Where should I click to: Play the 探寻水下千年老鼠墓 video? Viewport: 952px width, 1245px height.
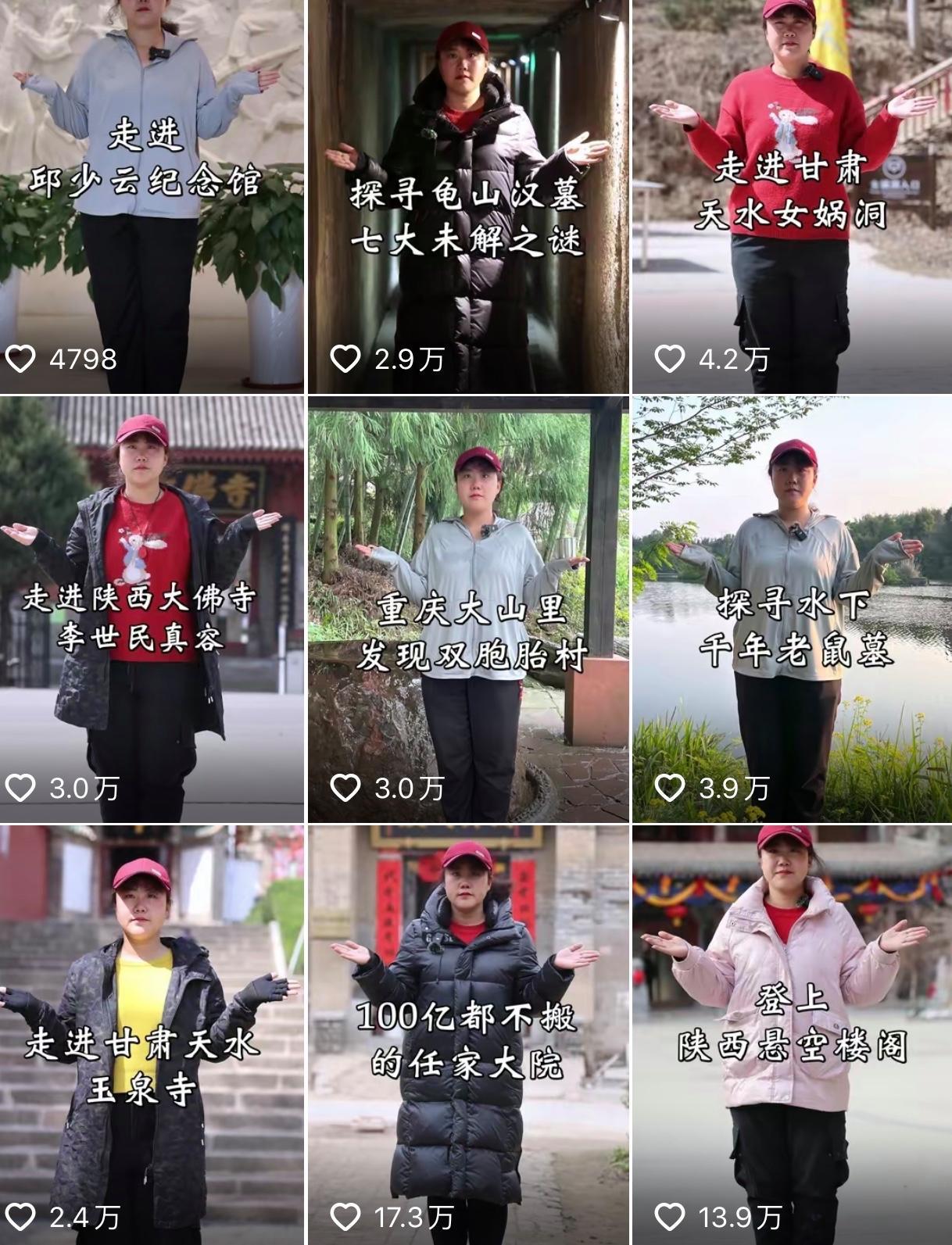(791, 610)
